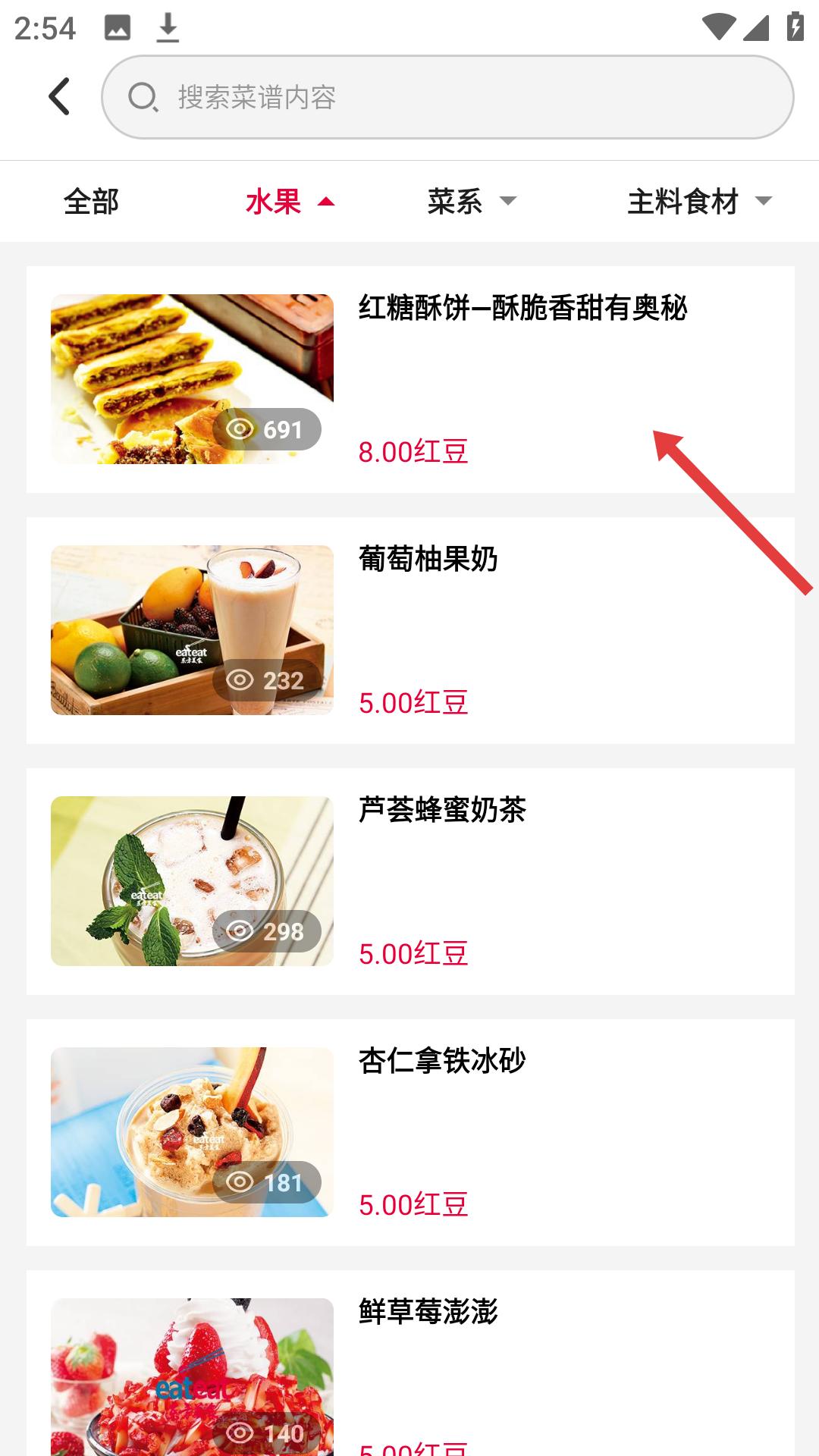The image size is (819, 1456).
Task: Tap the 8.00红豆 price label
Action: (x=414, y=453)
